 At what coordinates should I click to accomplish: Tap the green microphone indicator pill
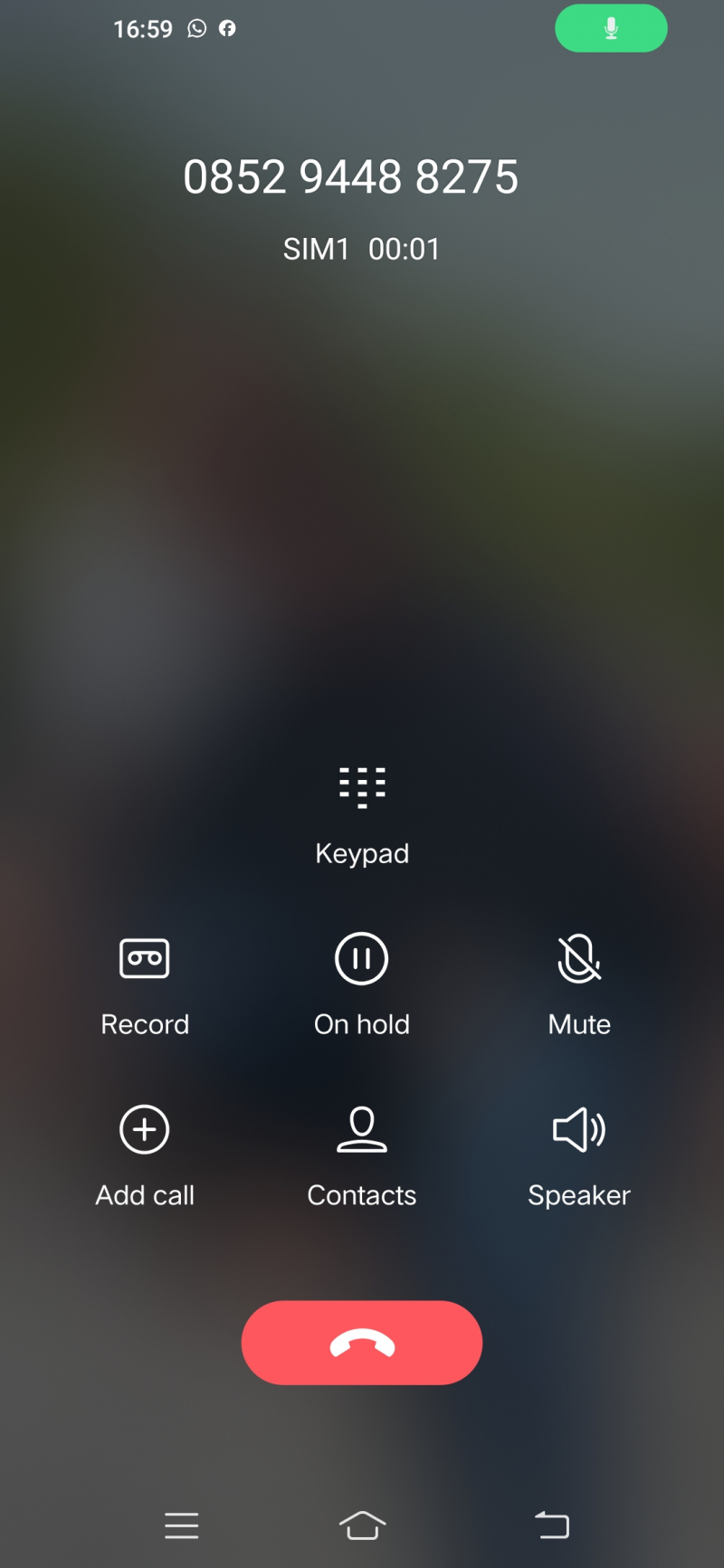point(611,29)
